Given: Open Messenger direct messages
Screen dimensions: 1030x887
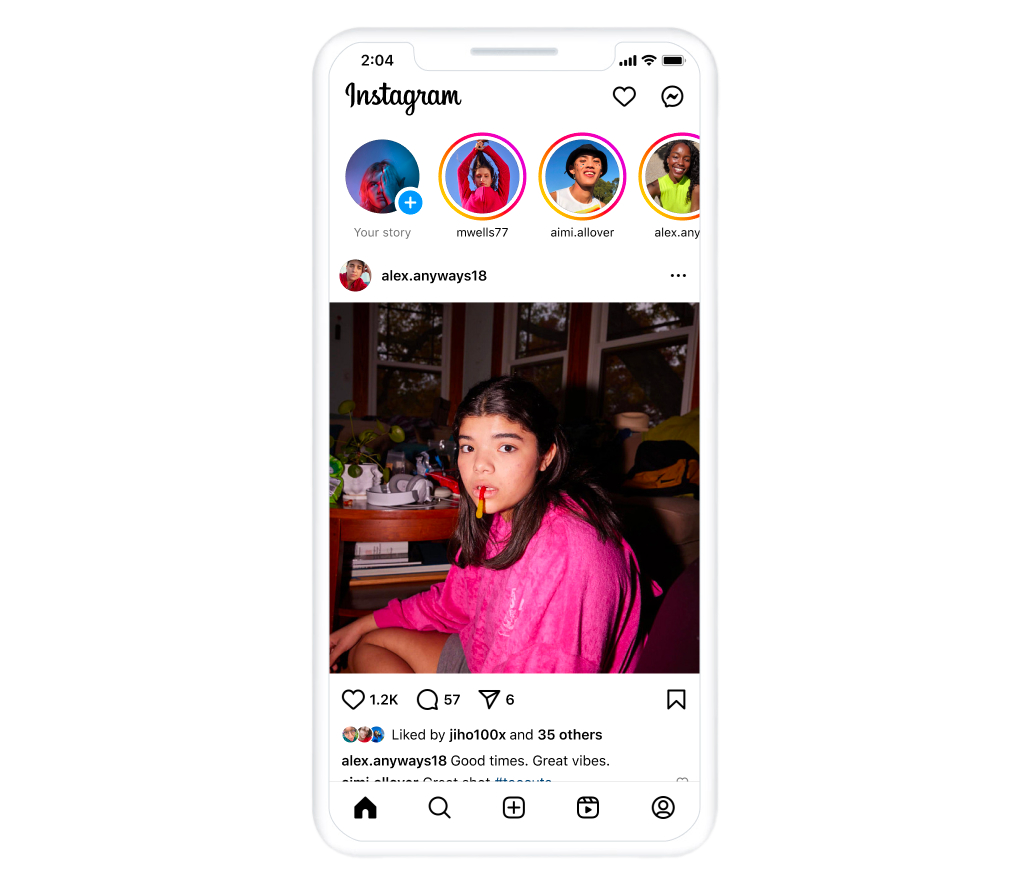Looking at the screenshot, I should tap(673, 97).
